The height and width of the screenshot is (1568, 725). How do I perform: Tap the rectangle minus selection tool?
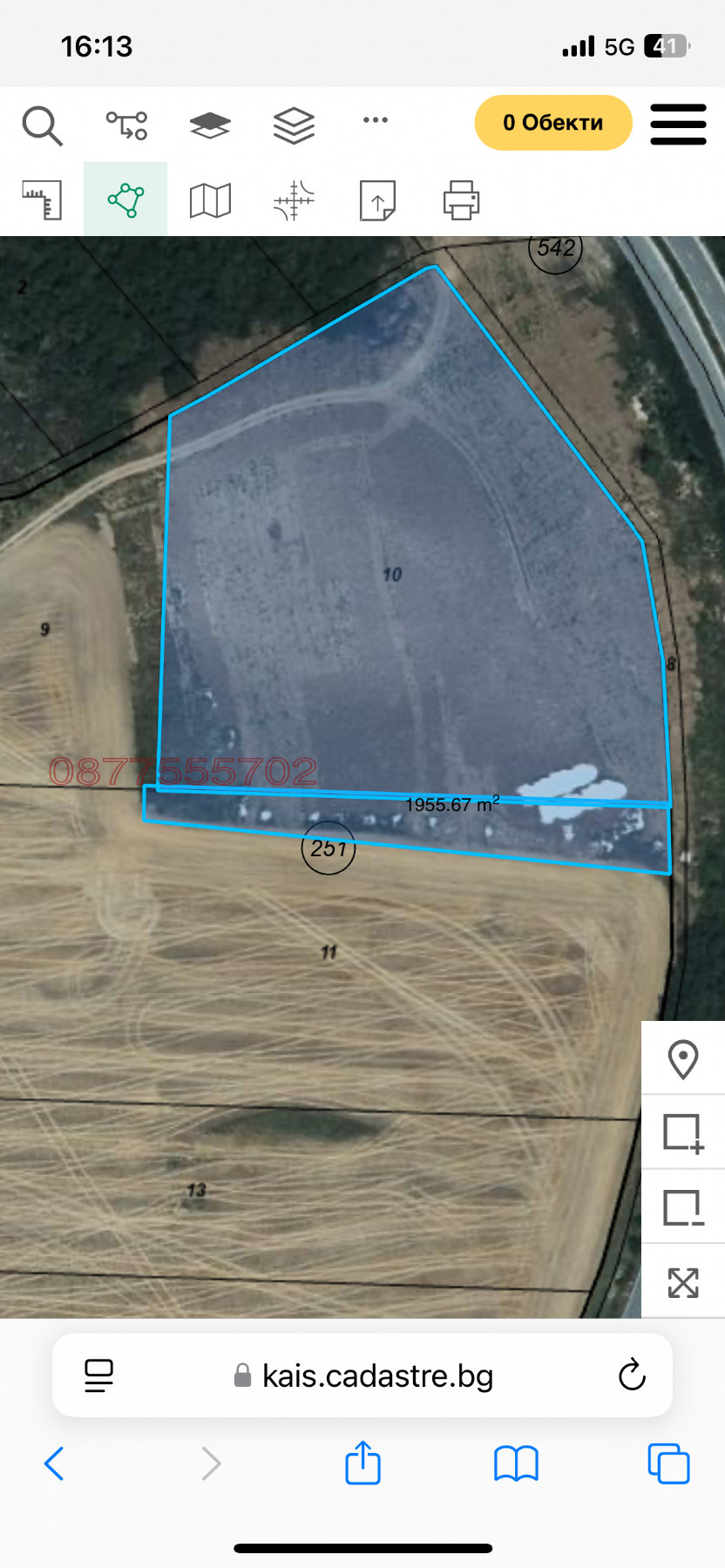(683, 1207)
